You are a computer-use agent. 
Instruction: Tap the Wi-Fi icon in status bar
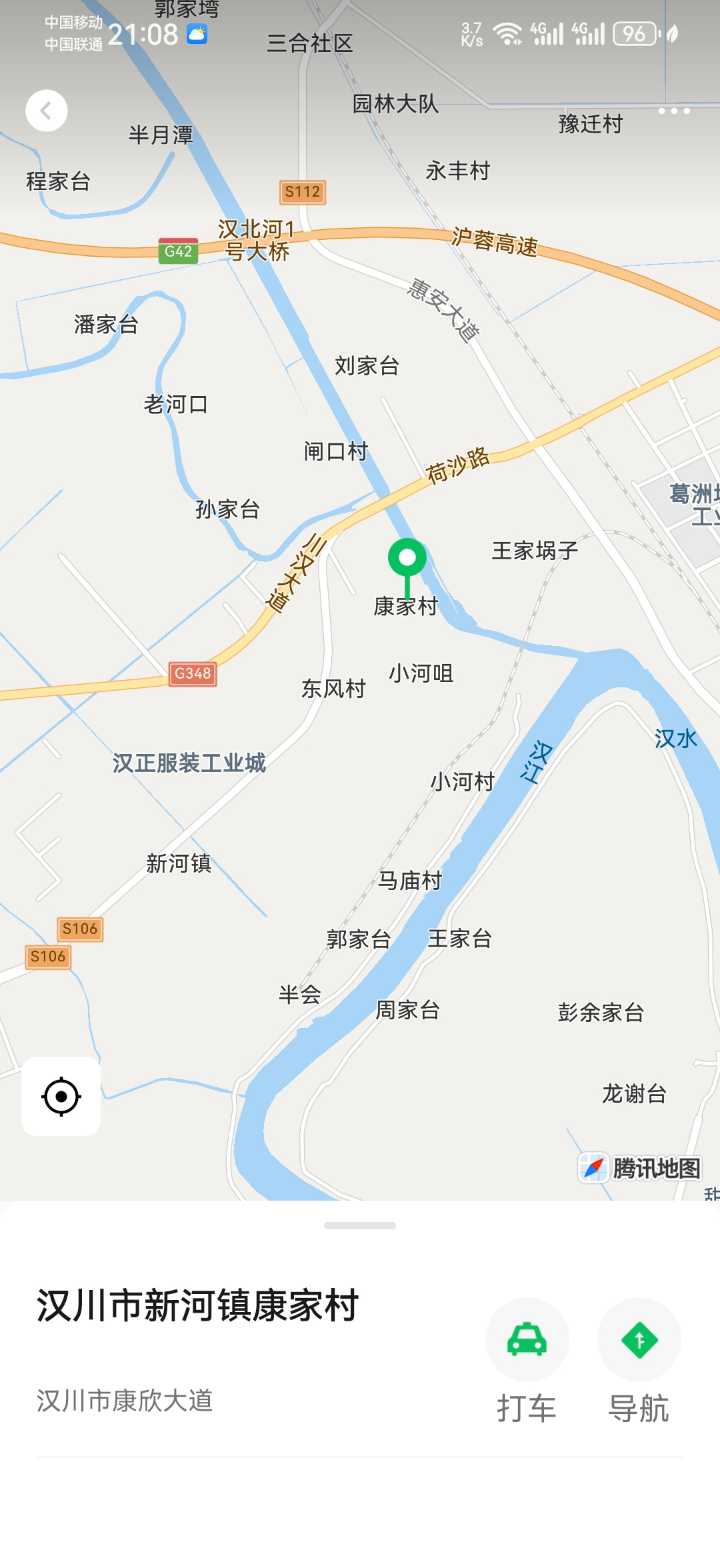click(x=511, y=31)
